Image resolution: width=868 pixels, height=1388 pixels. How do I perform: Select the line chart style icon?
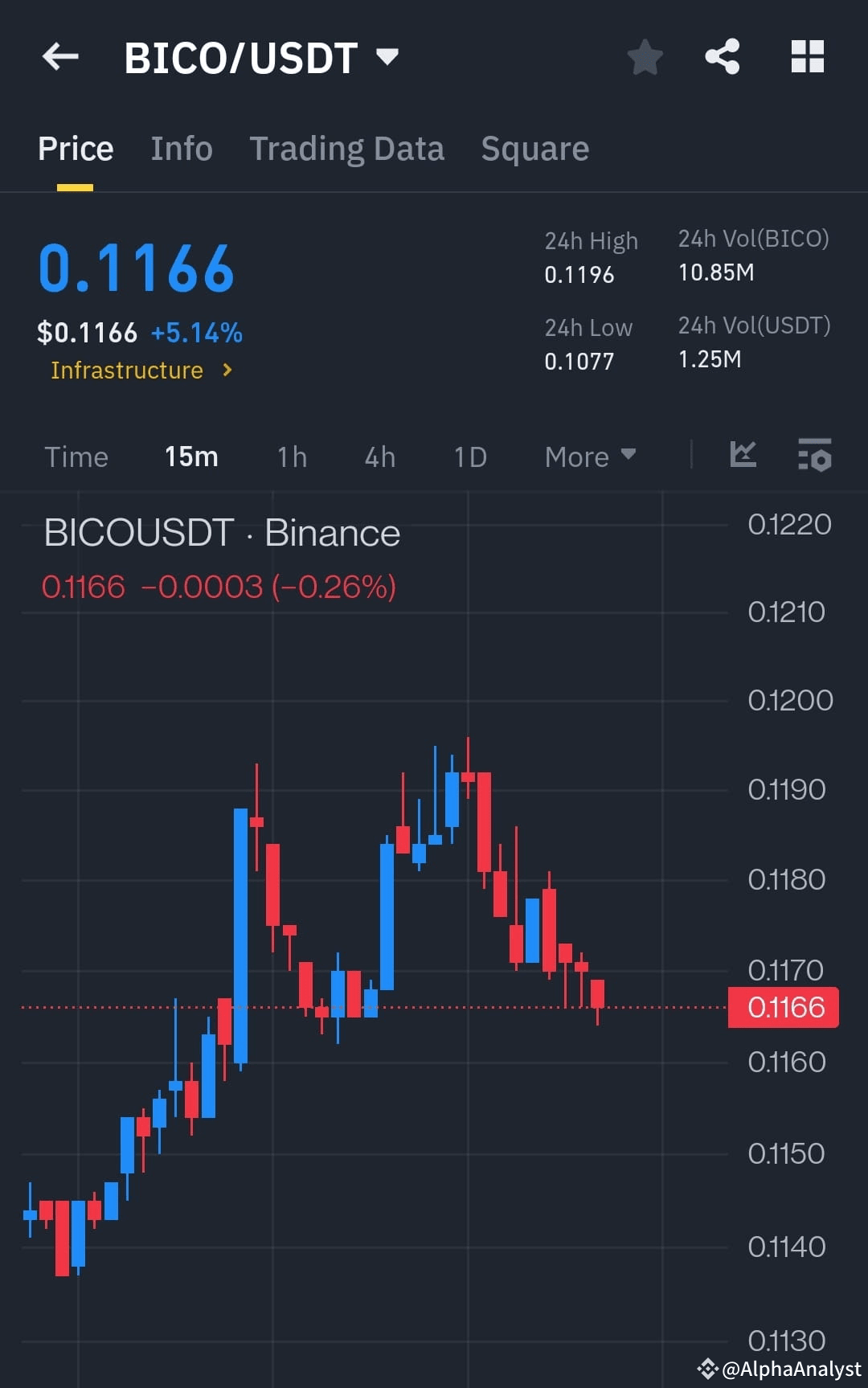point(743,456)
